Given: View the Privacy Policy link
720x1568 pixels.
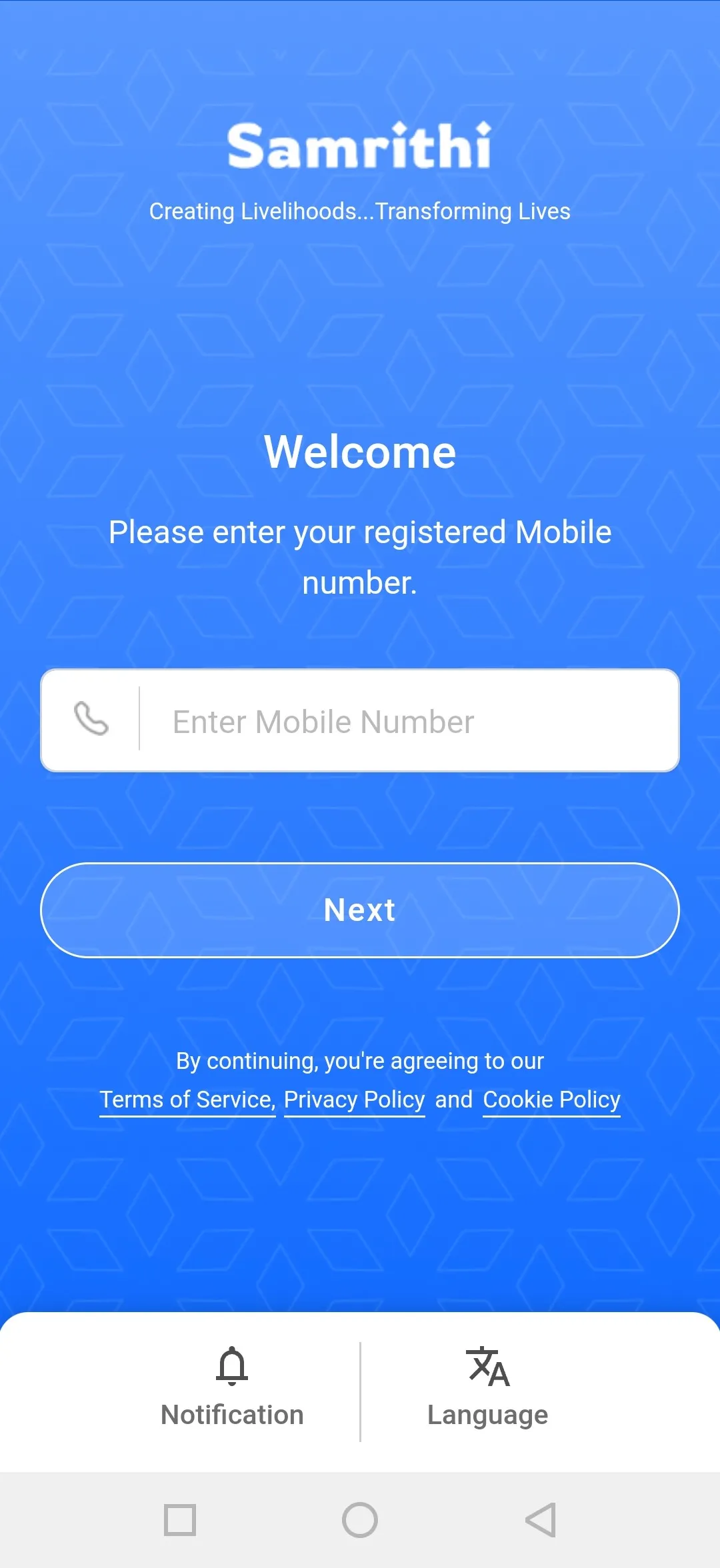Looking at the screenshot, I should (354, 1100).
